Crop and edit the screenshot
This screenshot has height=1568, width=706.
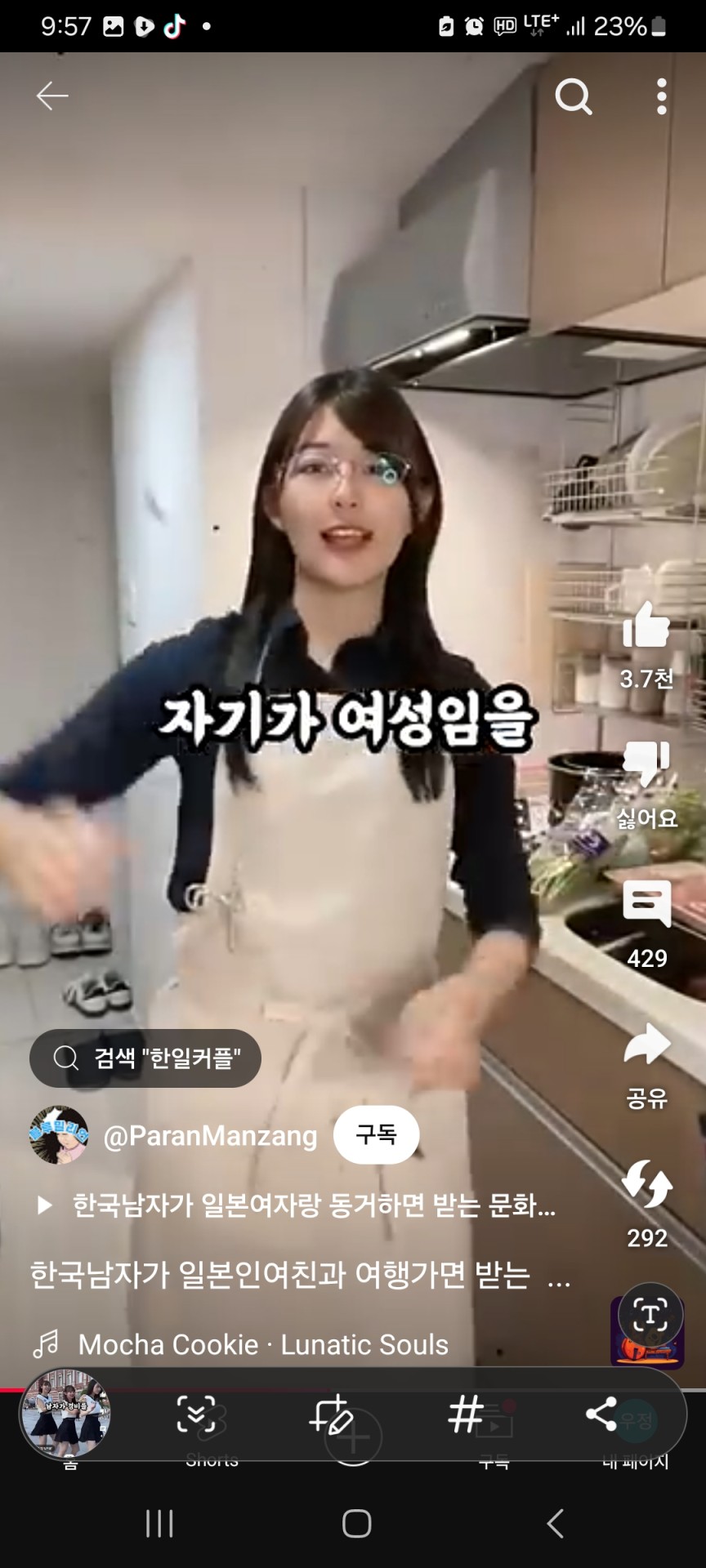point(331,1414)
